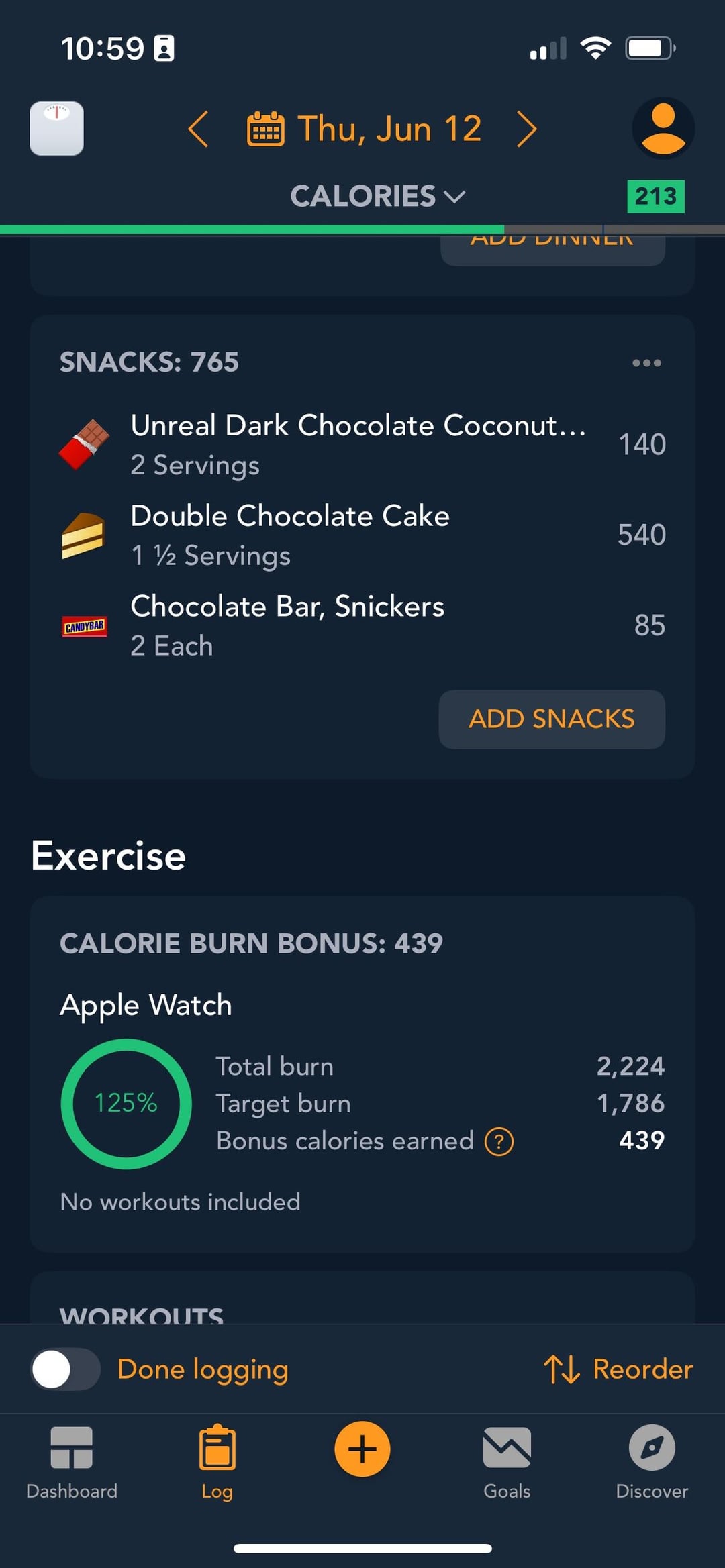Expand the CALORIES dropdown
The image size is (725, 1568).
[x=377, y=197]
